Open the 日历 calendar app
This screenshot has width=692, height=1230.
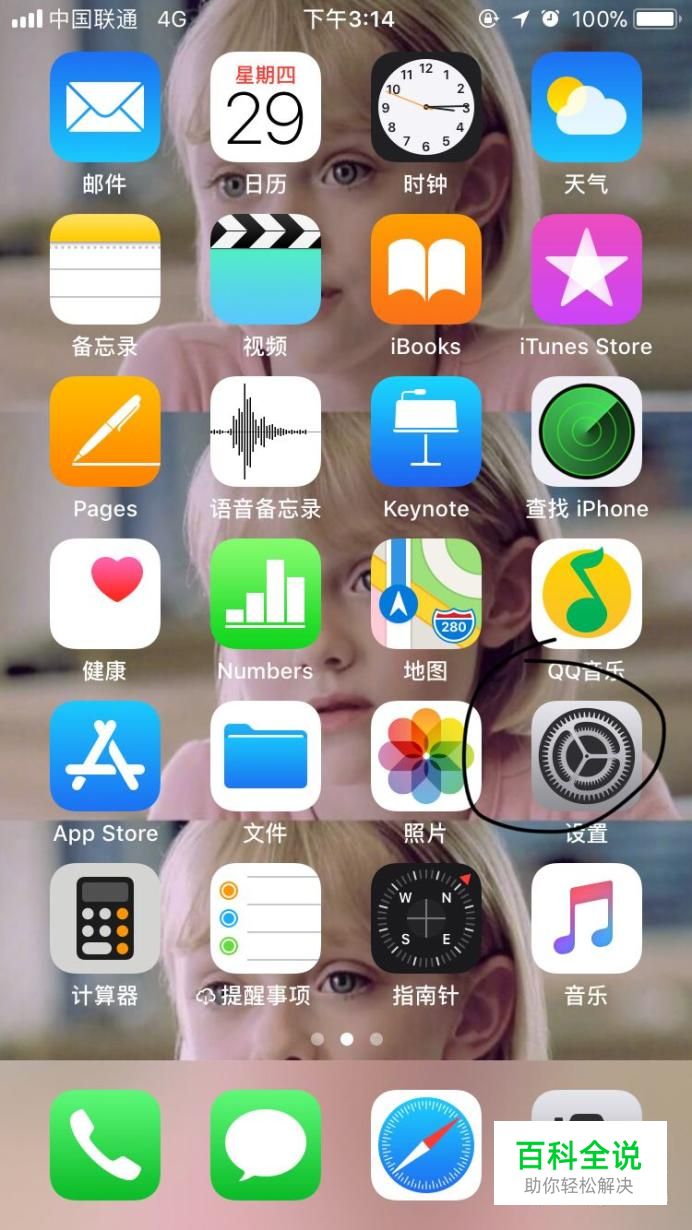[x=265, y=107]
